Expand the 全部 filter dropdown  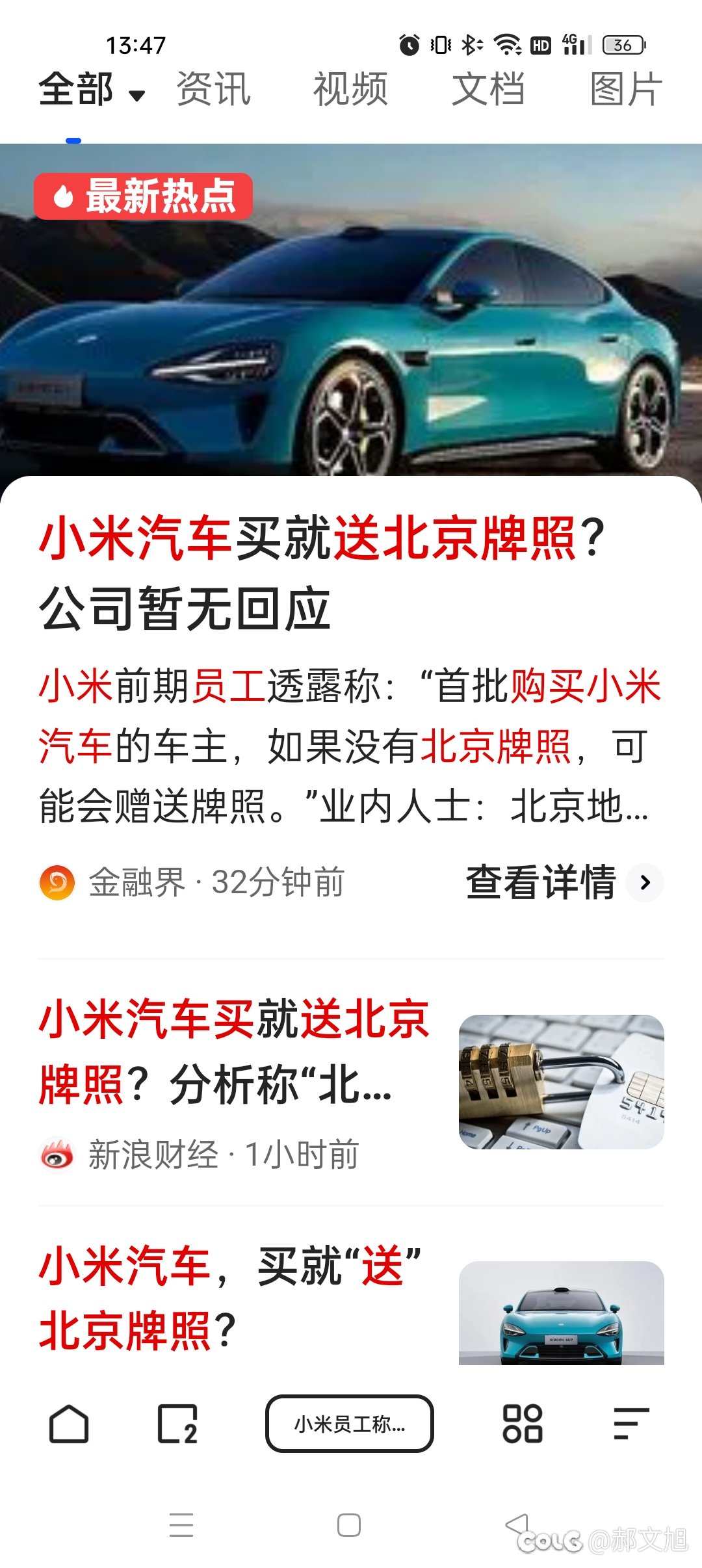tap(91, 90)
